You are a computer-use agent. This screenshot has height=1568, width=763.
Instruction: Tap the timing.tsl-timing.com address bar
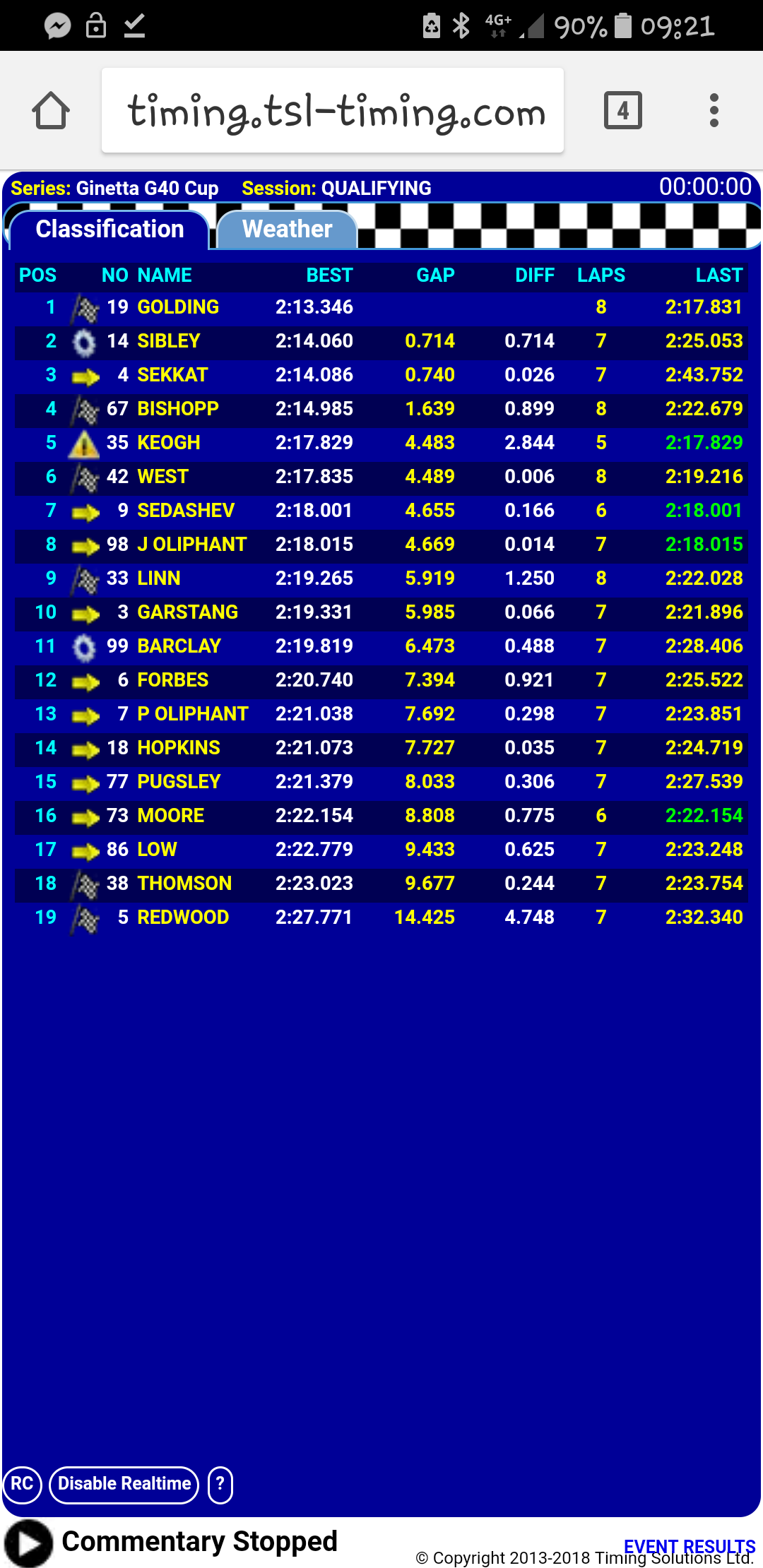333,110
